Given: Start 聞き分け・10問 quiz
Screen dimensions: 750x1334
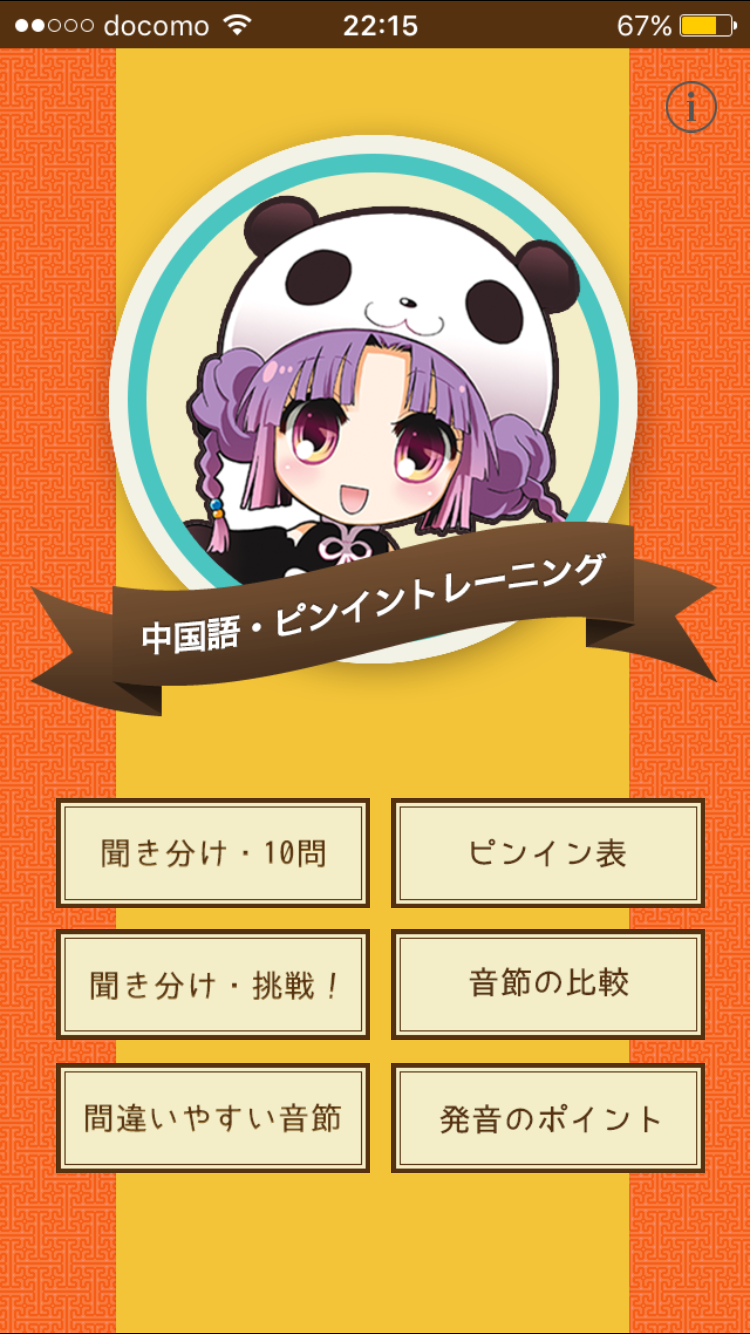Looking at the screenshot, I should (213, 853).
